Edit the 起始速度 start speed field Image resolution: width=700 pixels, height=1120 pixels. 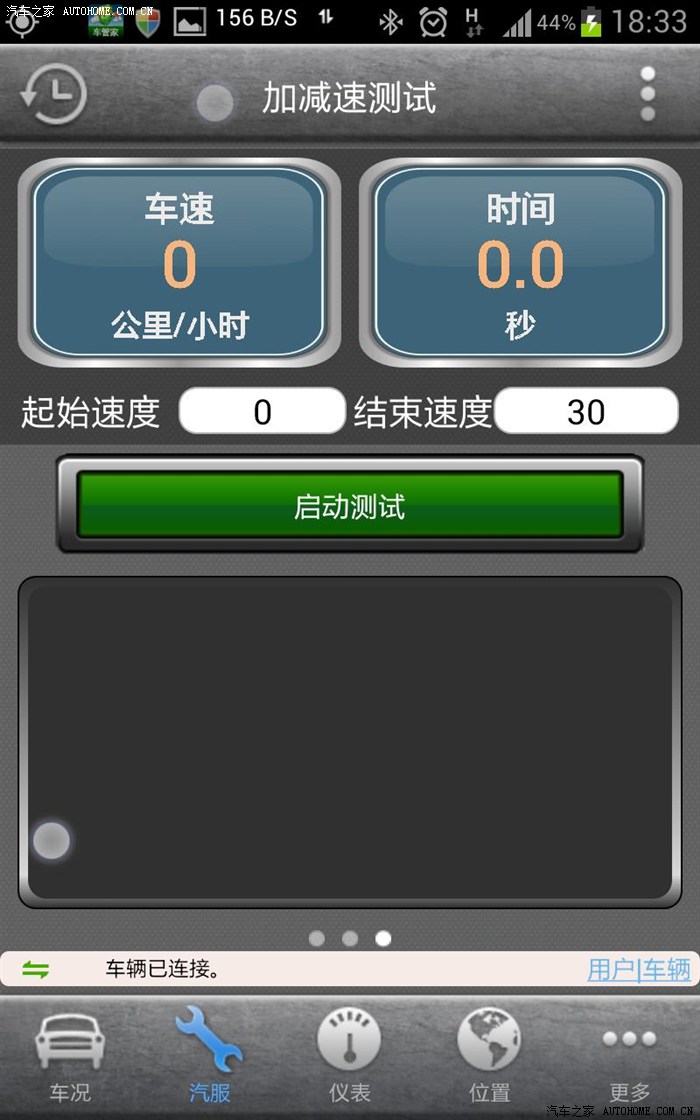tap(262, 411)
